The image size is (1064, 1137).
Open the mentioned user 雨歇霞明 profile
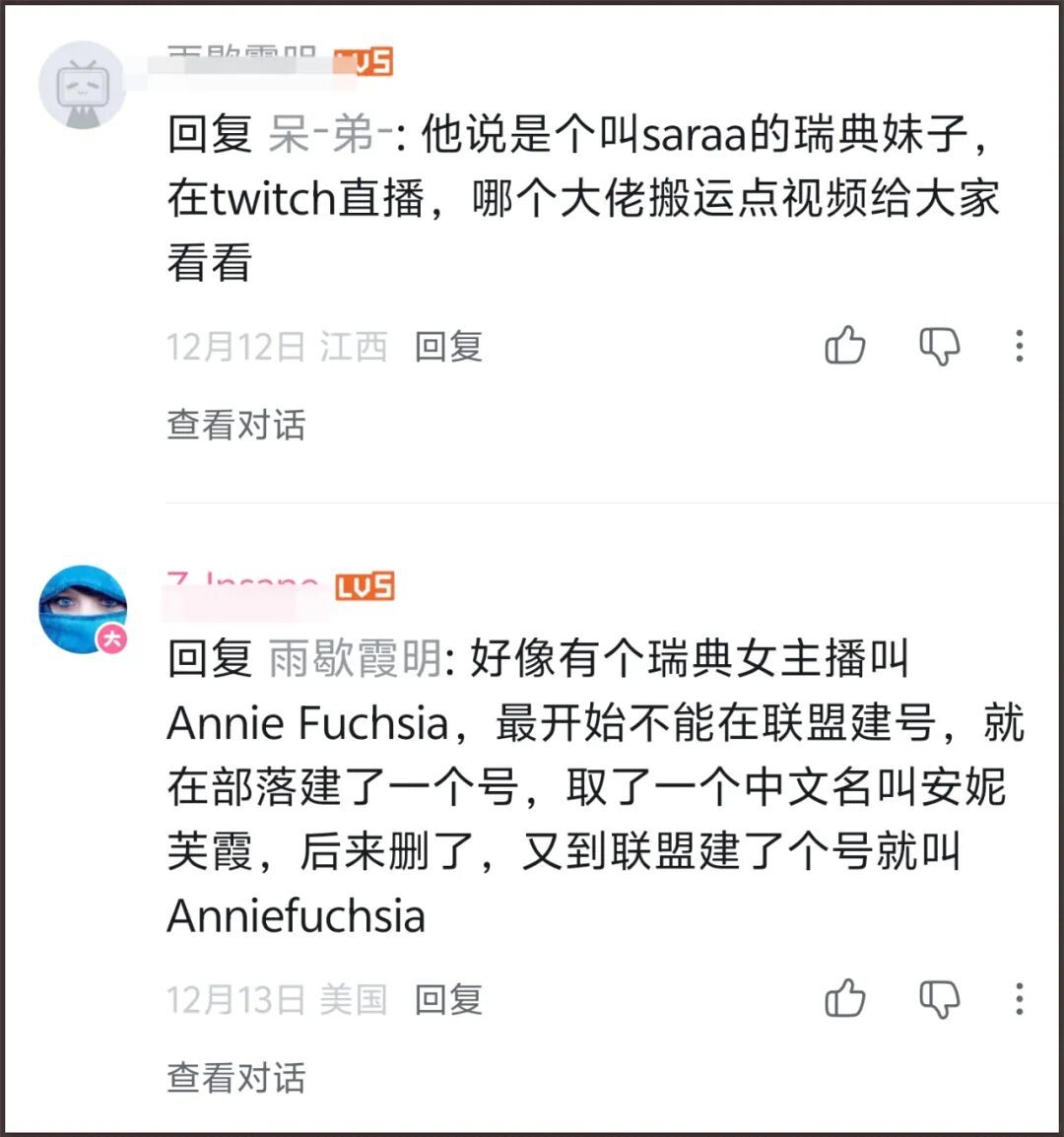tap(356, 659)
